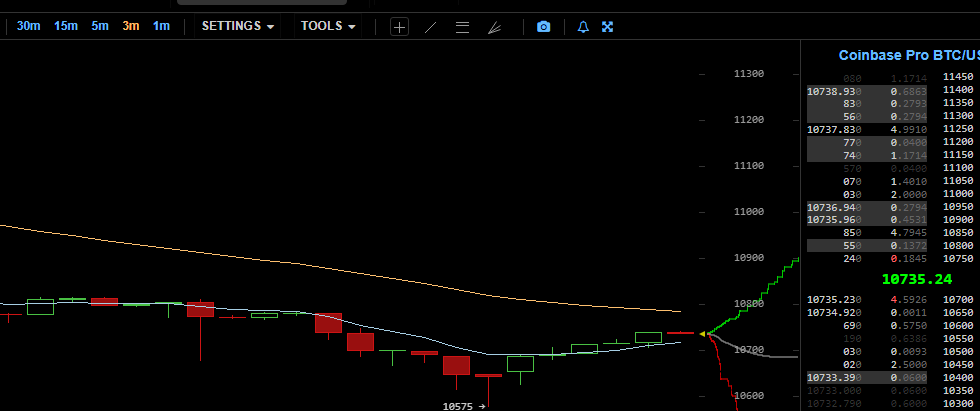Image resolution: width=980 pixels, height=411 pixels.
Task: Select the 3m chart interval
Action: pos(131,26)
